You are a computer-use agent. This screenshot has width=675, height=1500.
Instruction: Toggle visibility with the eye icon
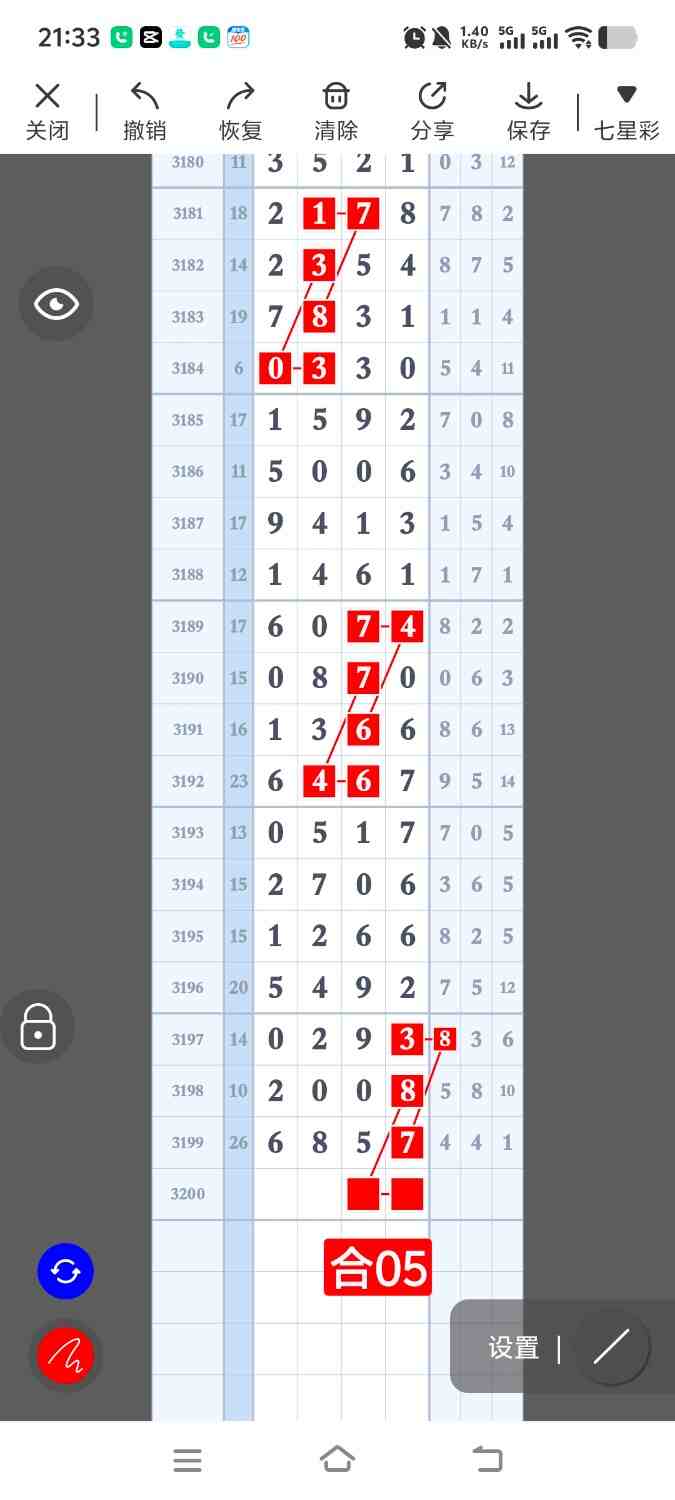pos(56,304)
